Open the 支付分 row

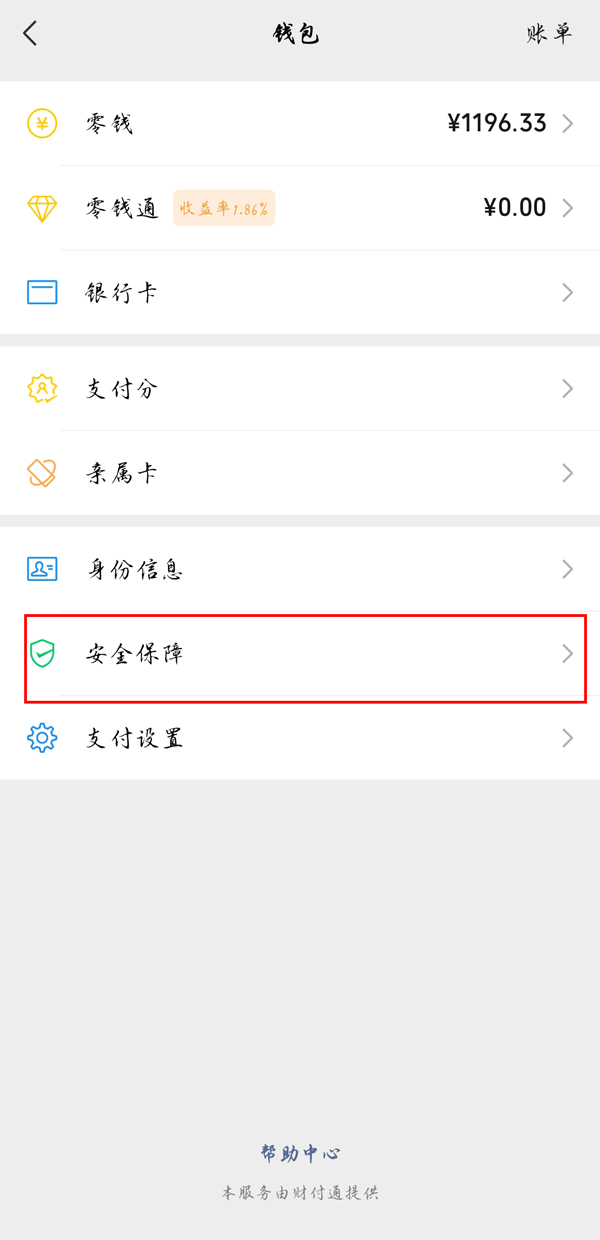click(300, 388)
